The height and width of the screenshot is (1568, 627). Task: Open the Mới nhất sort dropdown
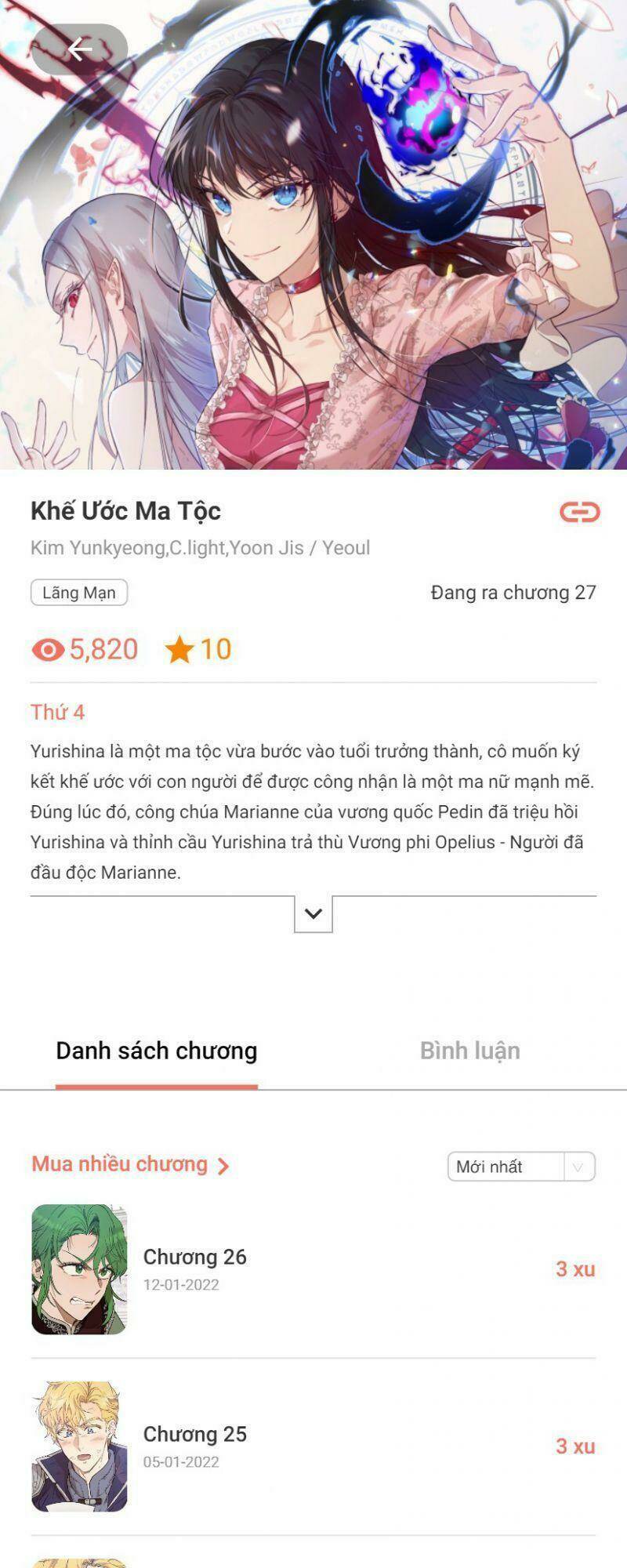(x=521, y=1167)
